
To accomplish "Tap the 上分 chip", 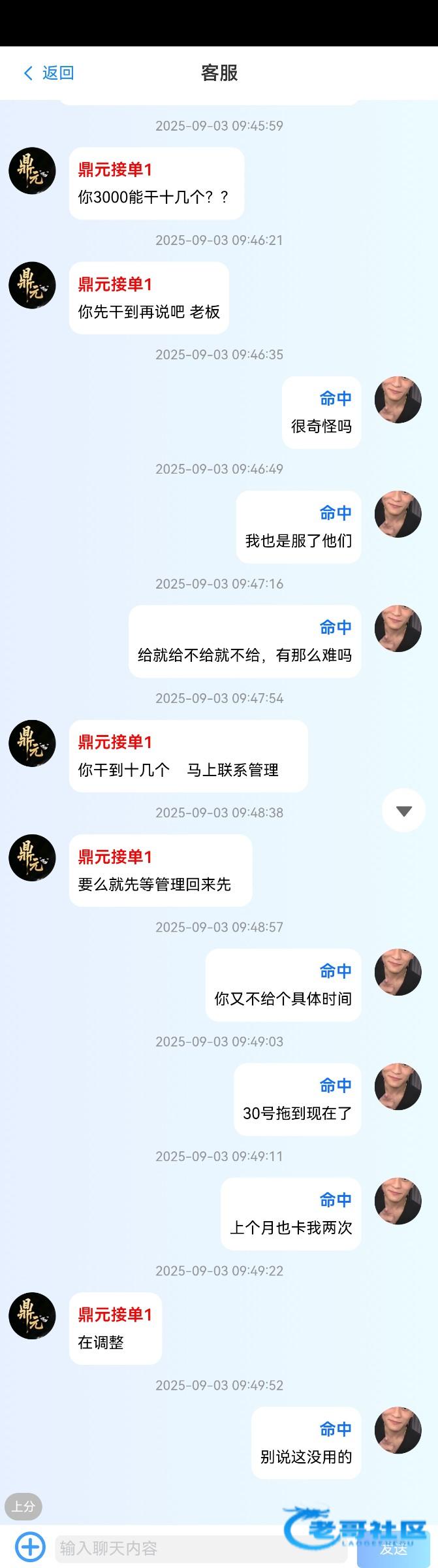I will click(23, 1507).
